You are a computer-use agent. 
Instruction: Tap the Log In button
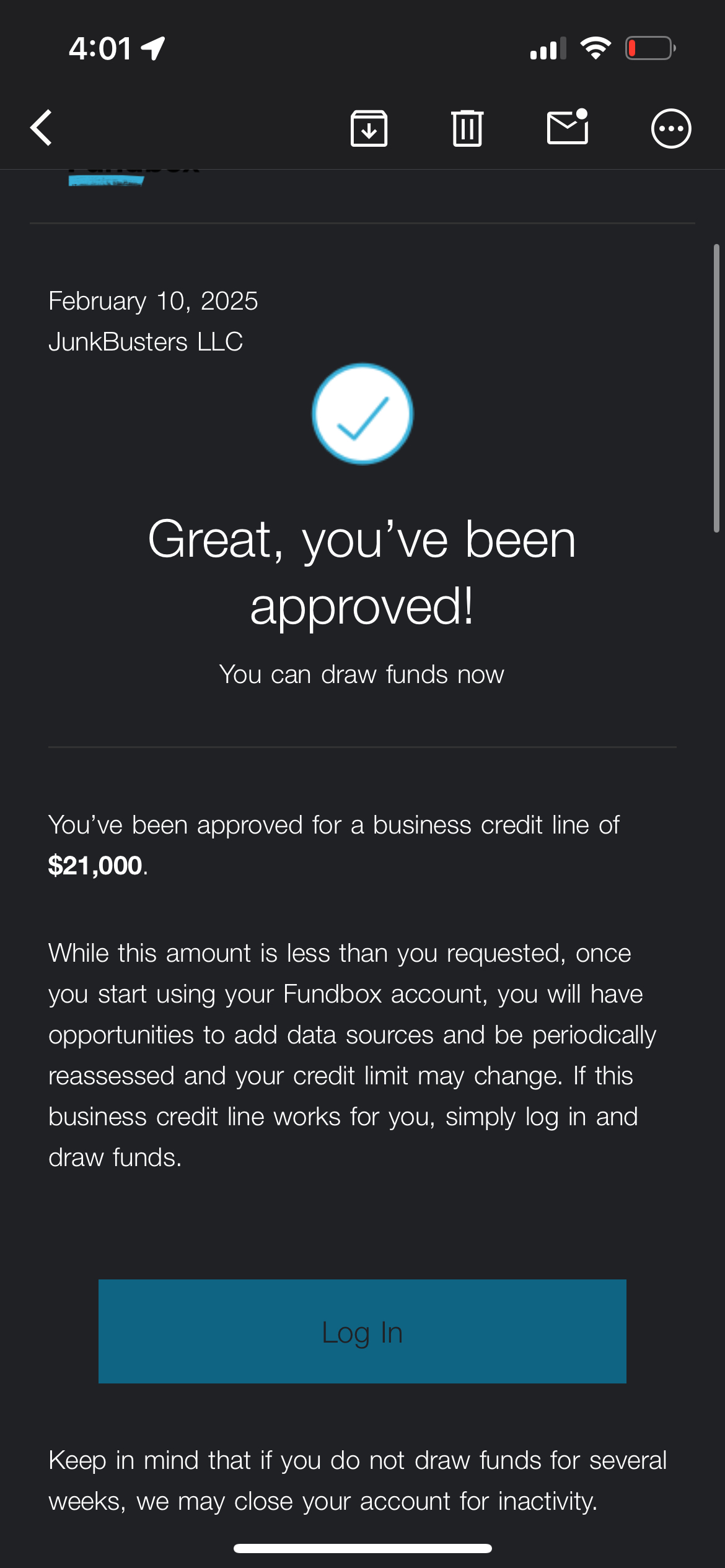pyautogui.click(x=362, y=1331)
